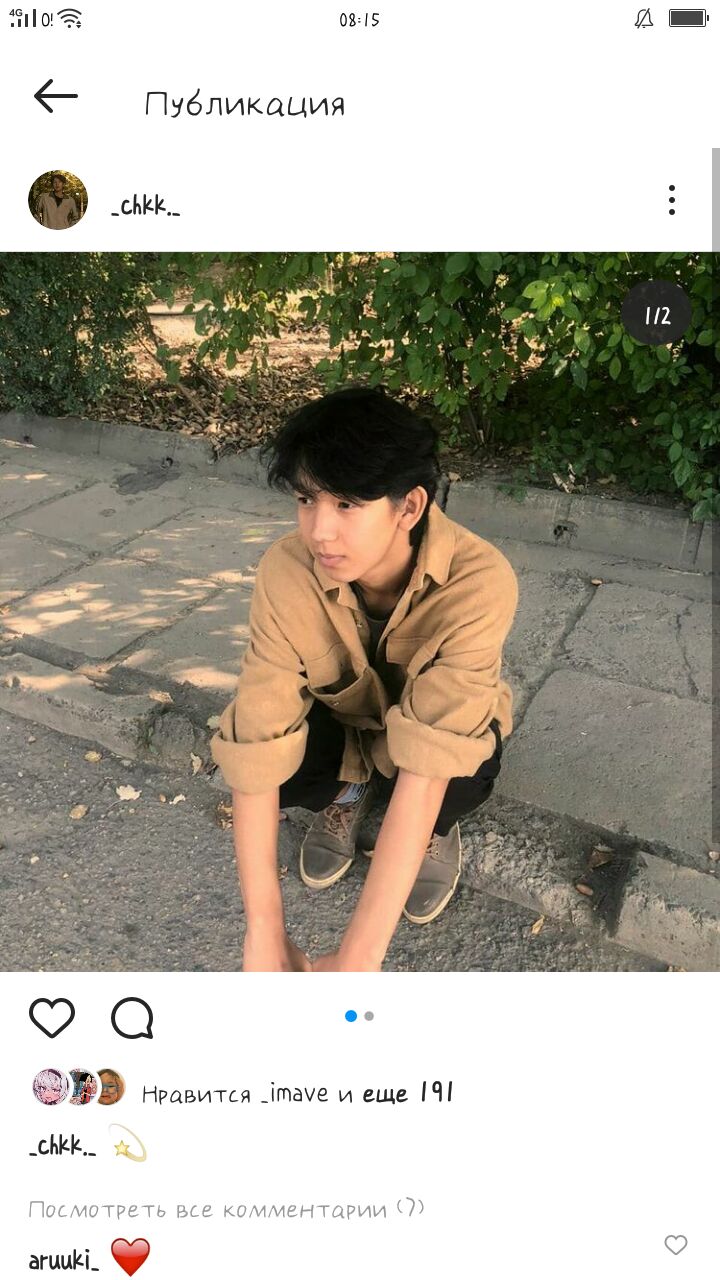This screenshot has width=720, height=1280.
Task: Like the comment from aruuki_
Action: tap(676, 1245)
